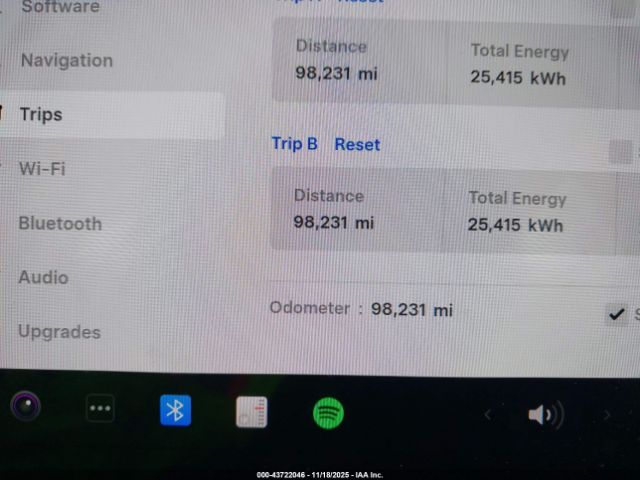Select the Trips section

click(x=42, y=115)
